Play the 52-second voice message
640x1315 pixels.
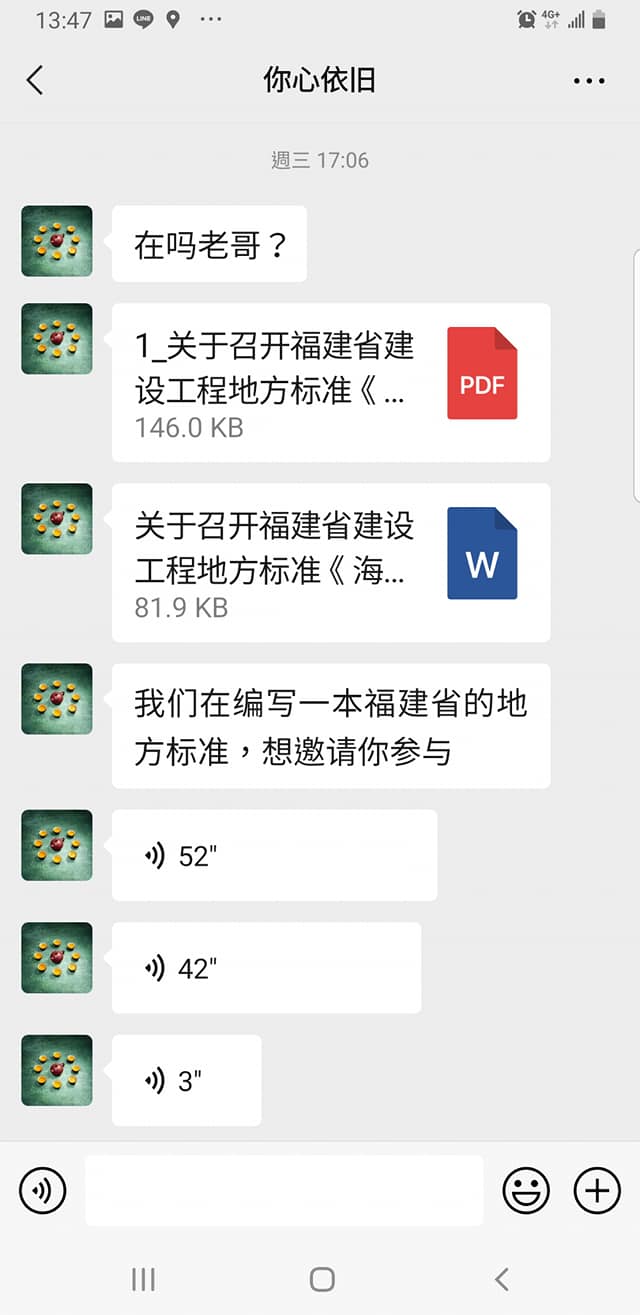pyautogui.click(x=274, y=855)
